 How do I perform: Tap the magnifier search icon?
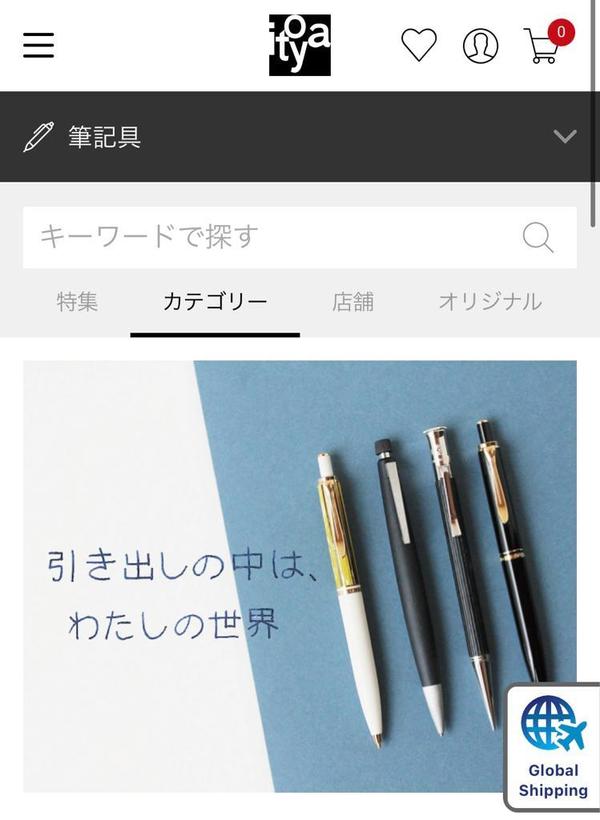point(538,238)
